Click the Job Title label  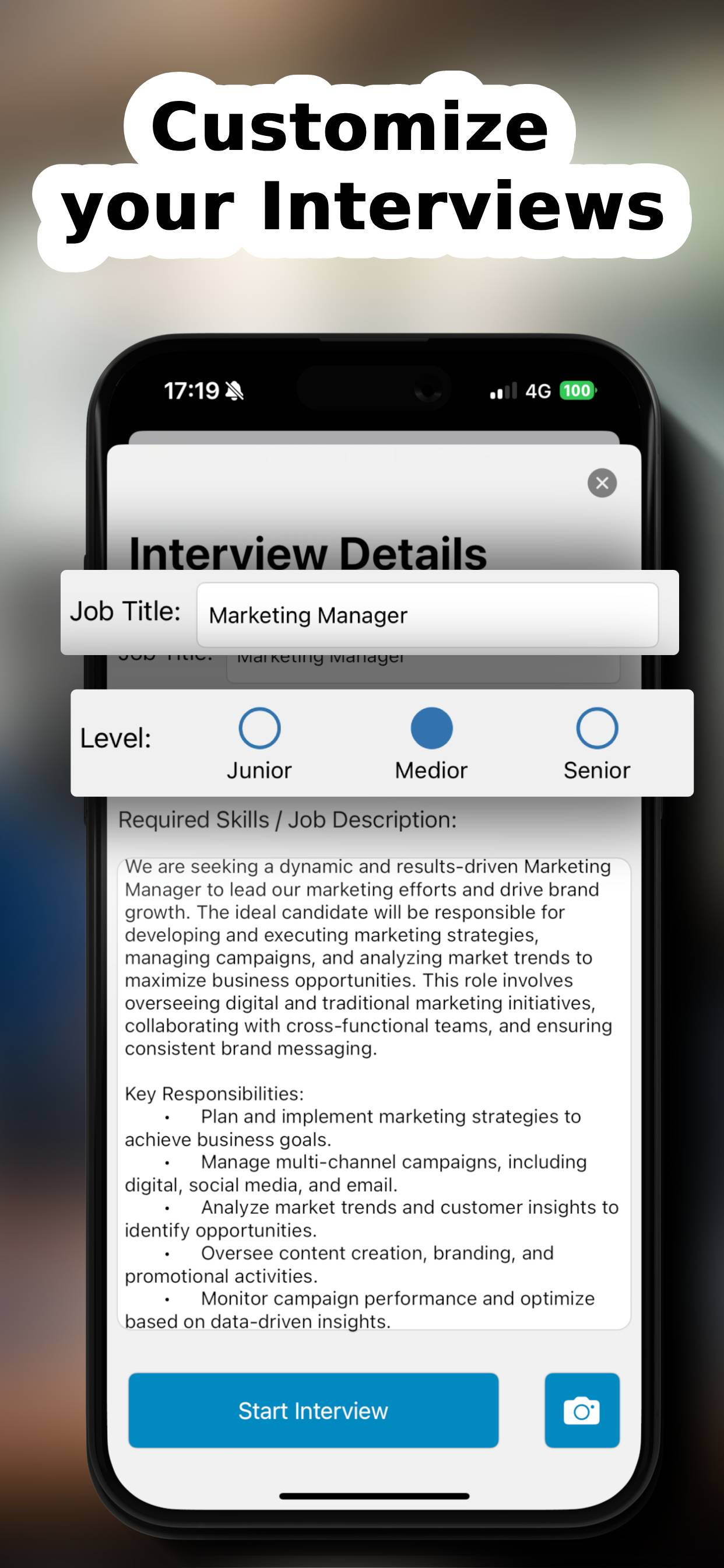(x=126, y=611)
